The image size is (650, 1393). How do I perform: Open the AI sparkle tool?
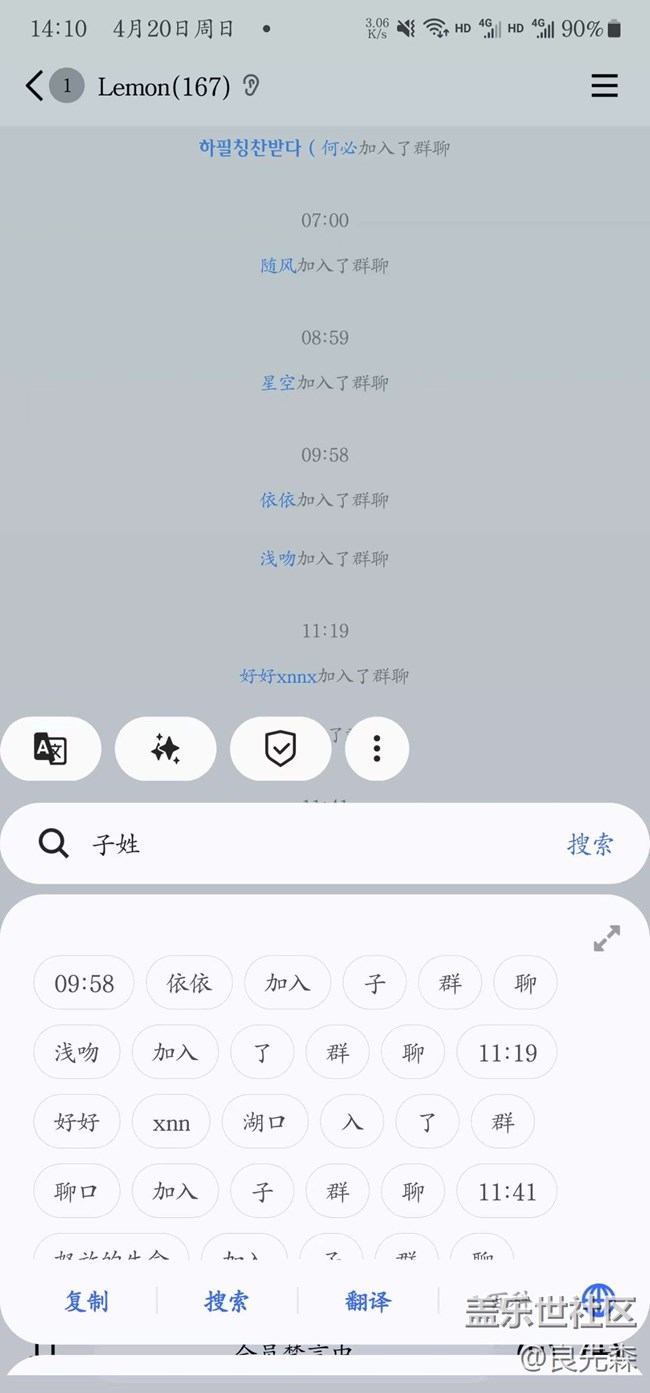pyautogui.click(x=166, y=748)
